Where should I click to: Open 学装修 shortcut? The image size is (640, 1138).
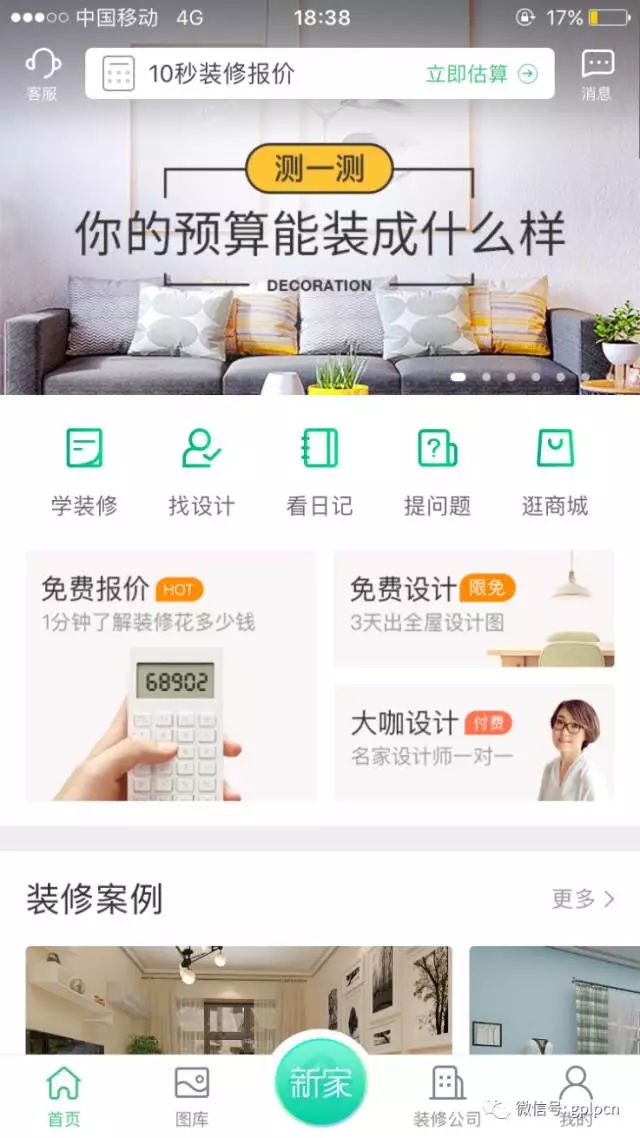(85, 470)
